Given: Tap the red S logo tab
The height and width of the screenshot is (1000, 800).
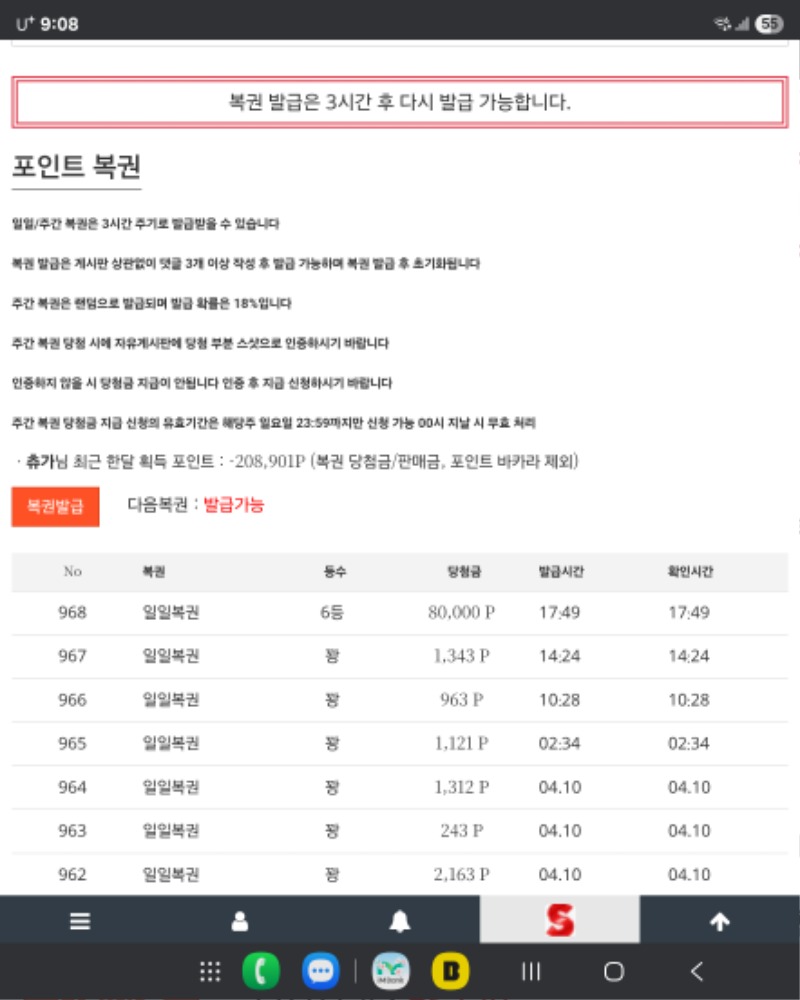Looking at the screenshot, I should tap(560, 920).
